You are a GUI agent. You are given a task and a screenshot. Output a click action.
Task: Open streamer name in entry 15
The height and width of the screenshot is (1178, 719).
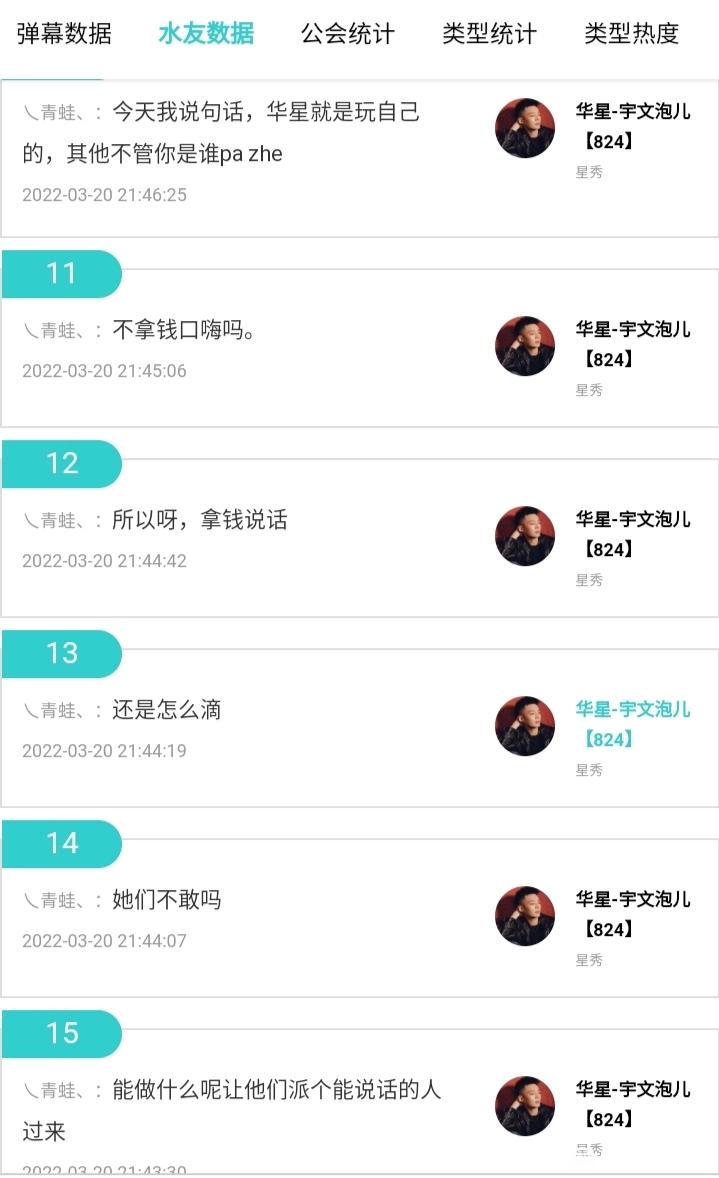coord(633,1104)
